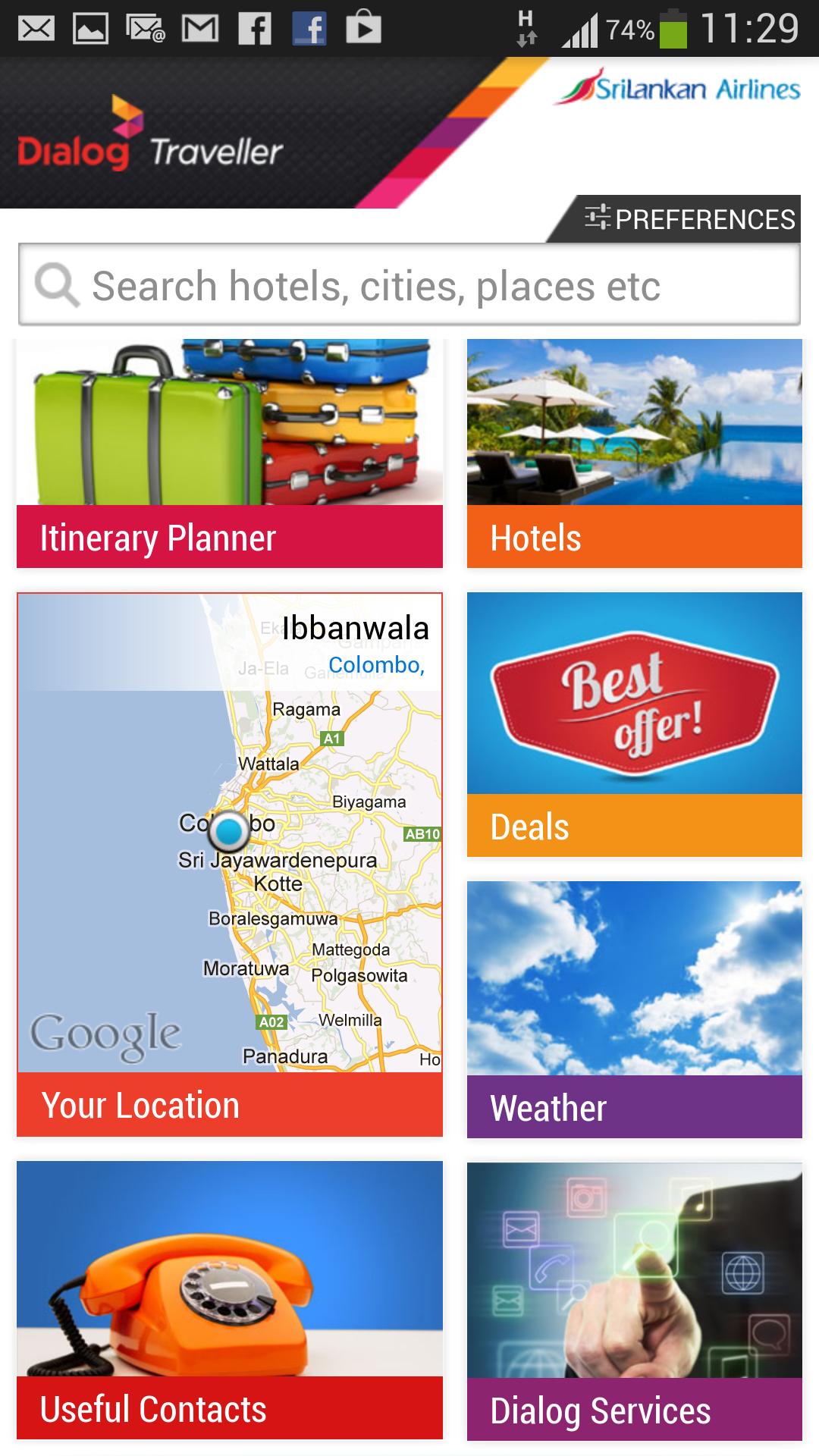The image size is (819, 1456).
Task: Open the Preferences settings
Action: (x=689, y=219)
